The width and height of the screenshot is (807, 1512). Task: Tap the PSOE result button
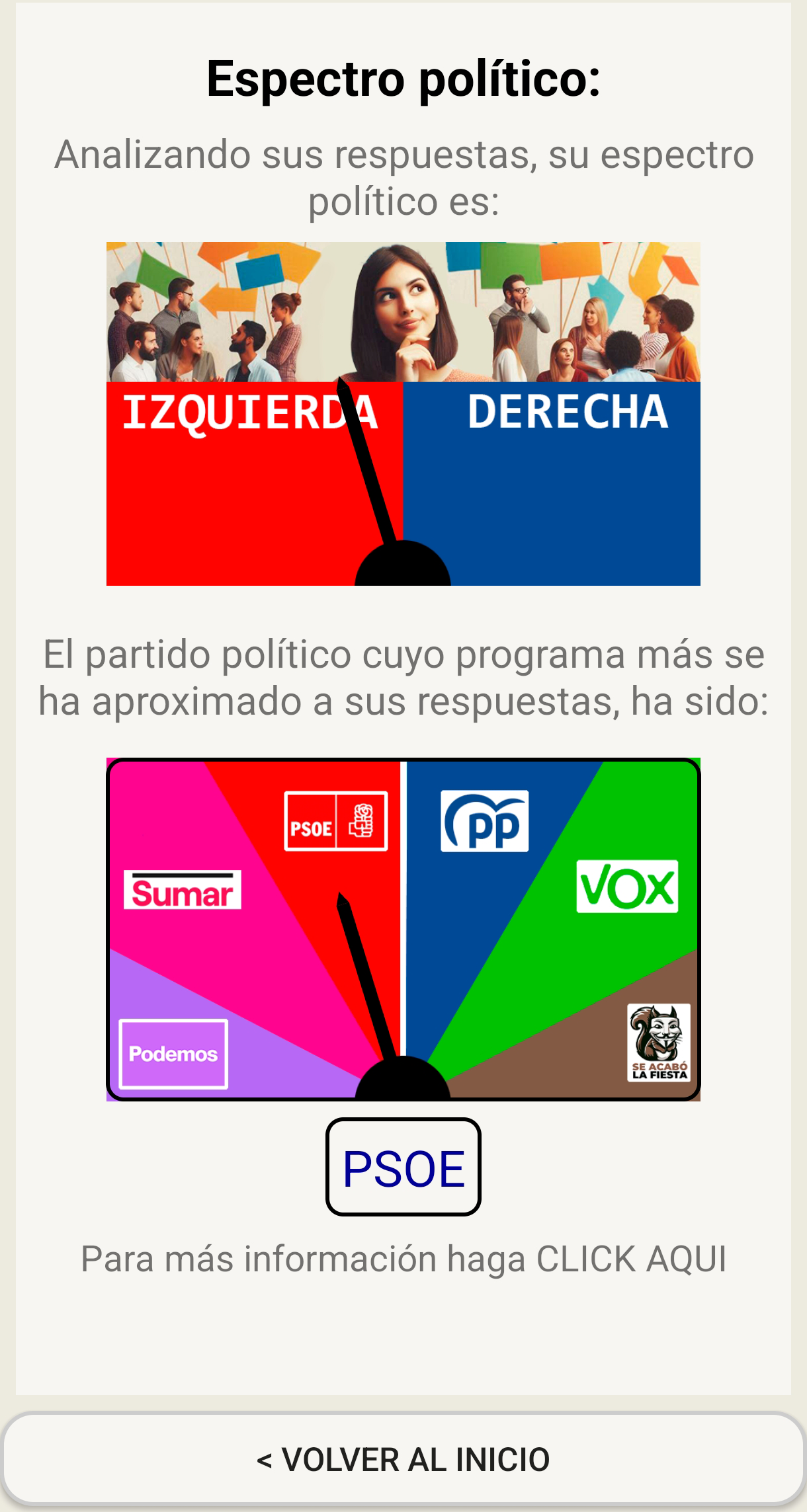403,1168
